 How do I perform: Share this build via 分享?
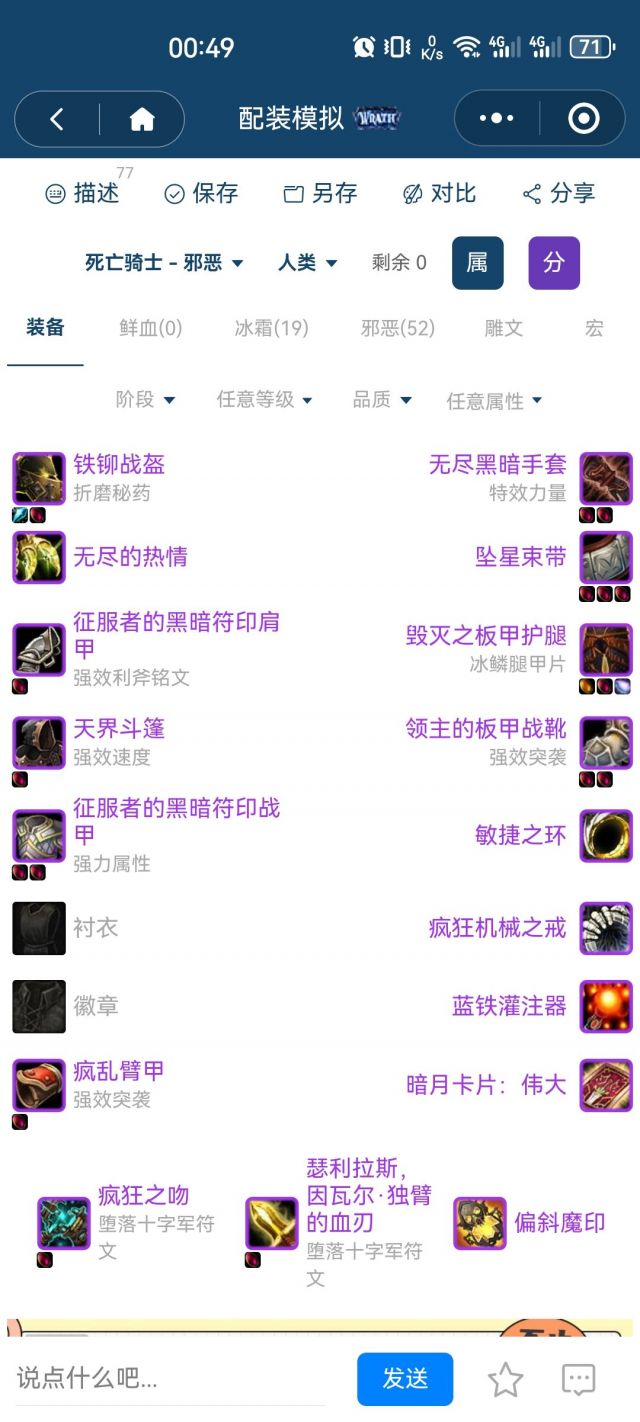558,193
